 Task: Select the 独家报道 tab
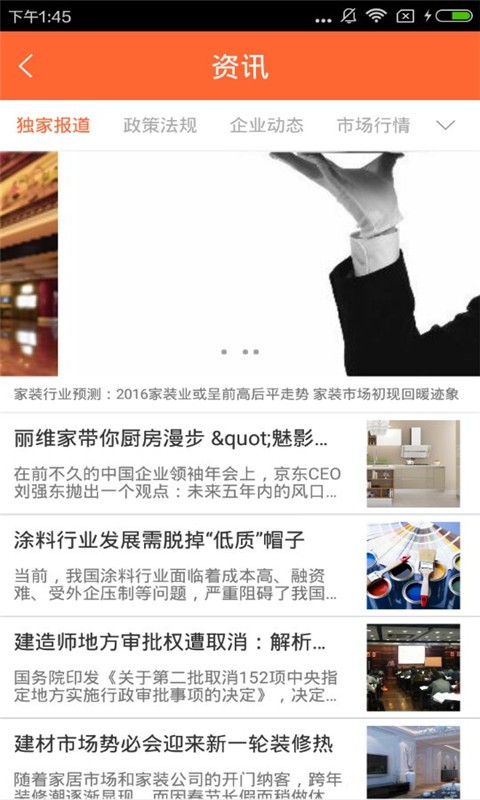click(54, 125)
